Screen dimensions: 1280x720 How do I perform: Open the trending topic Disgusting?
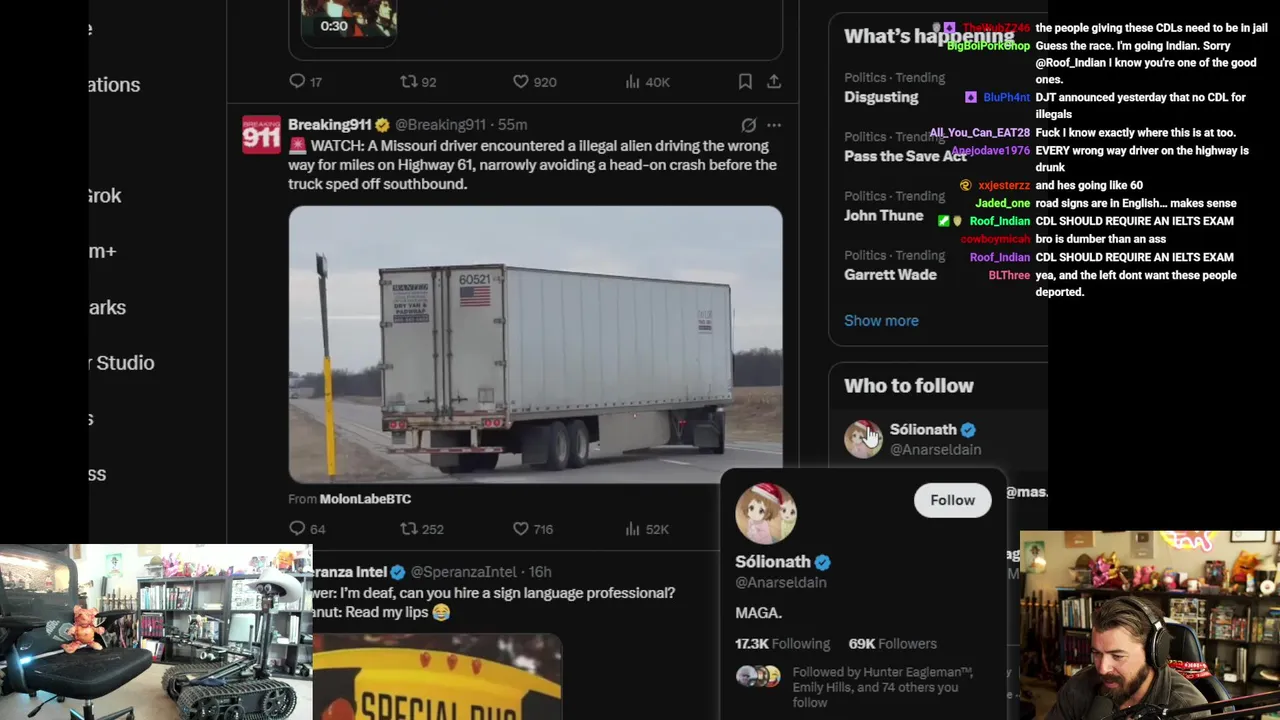click(881, 97)
